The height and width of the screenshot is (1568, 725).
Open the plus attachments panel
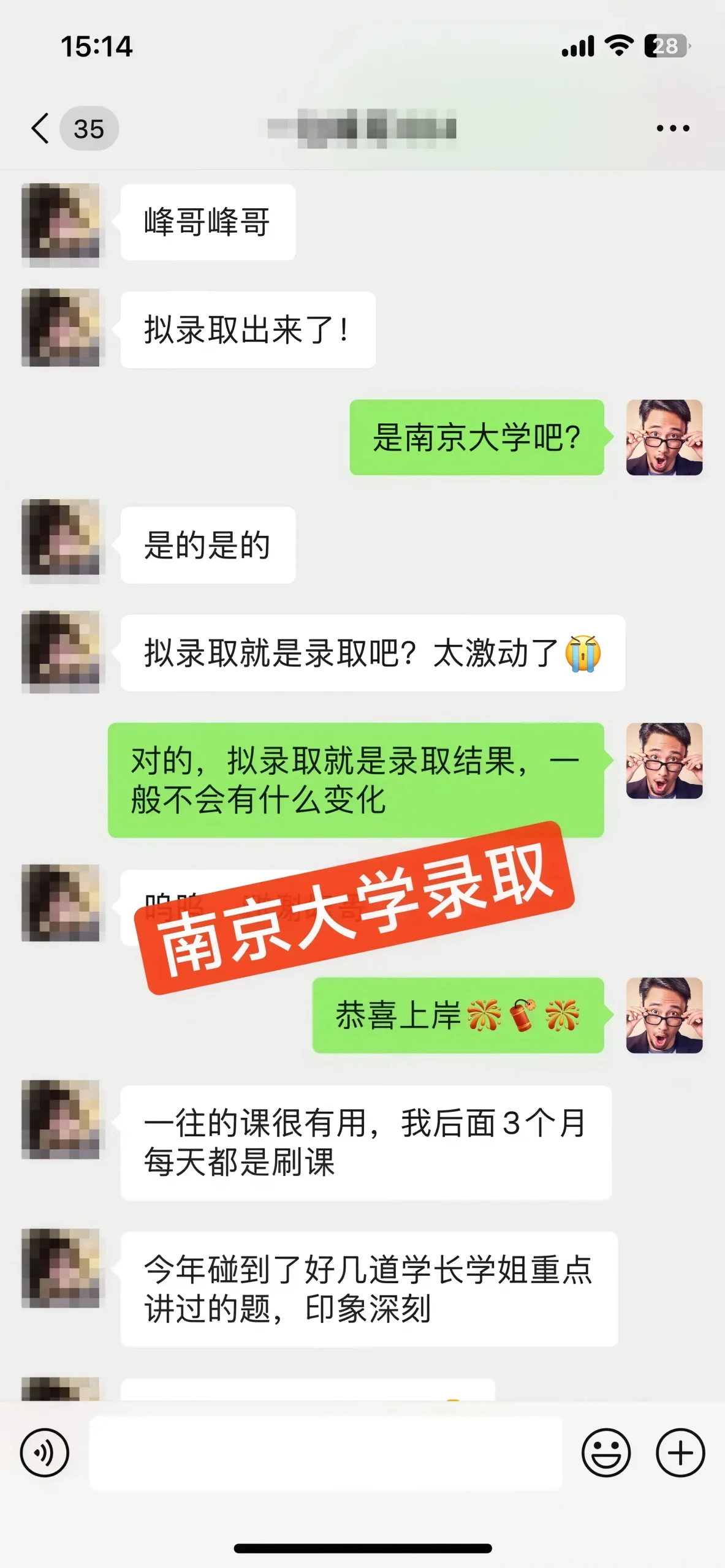[x=680, y=1453]
